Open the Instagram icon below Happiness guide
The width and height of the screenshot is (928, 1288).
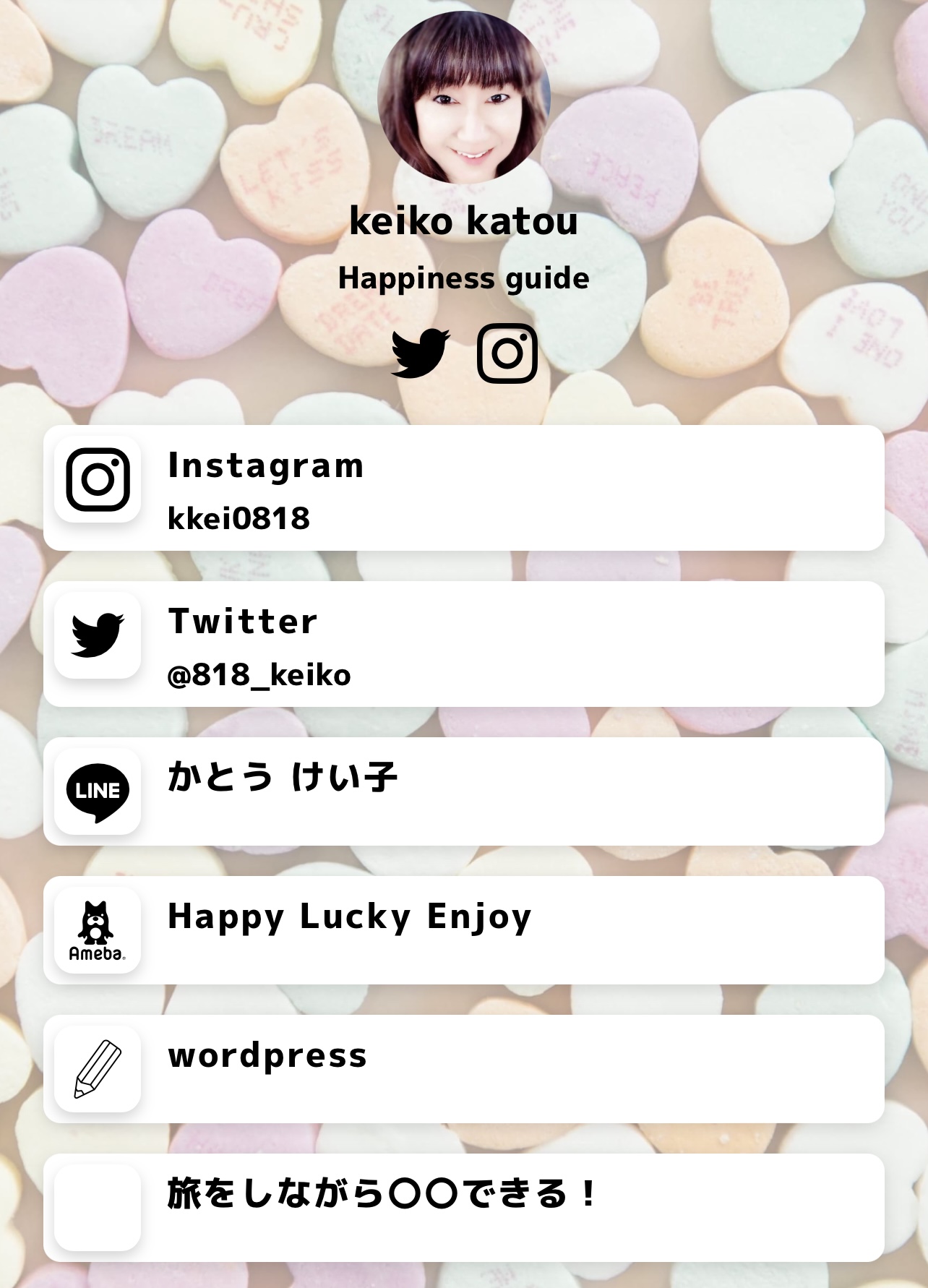(507, 353)
